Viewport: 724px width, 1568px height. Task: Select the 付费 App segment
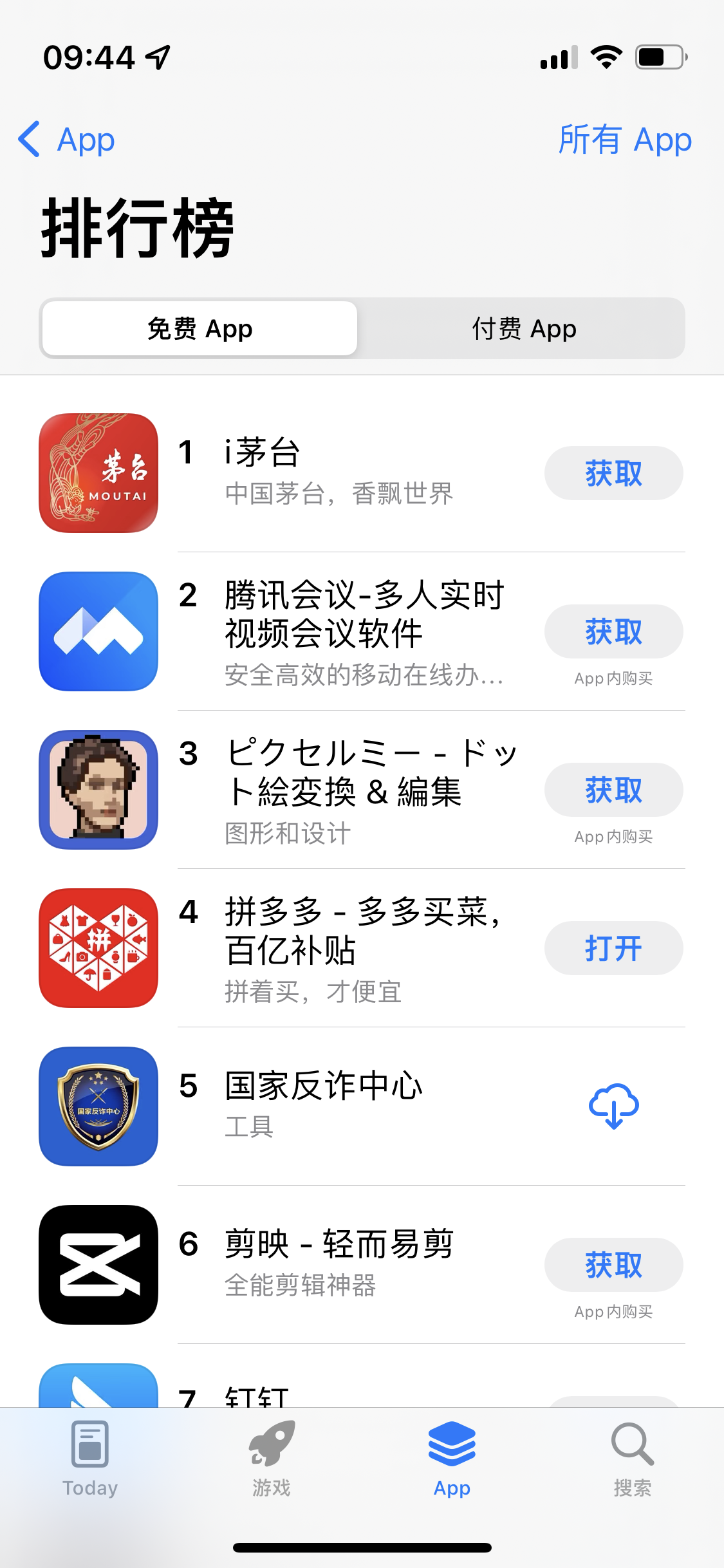tap(521, 328)
